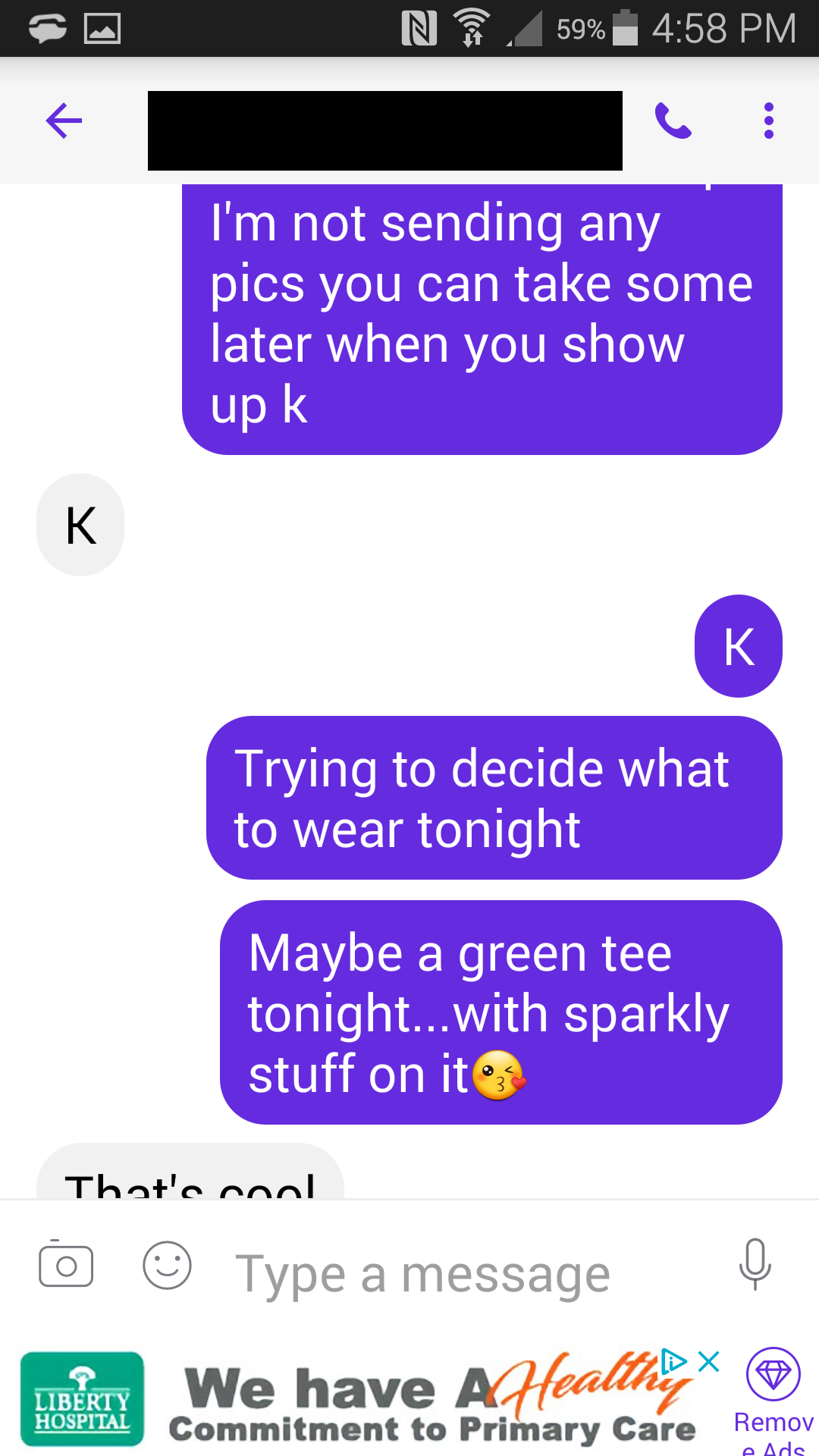Go back to the conversations list
Viewport: 819px width, 1456px height.
[x=64, y=121]
